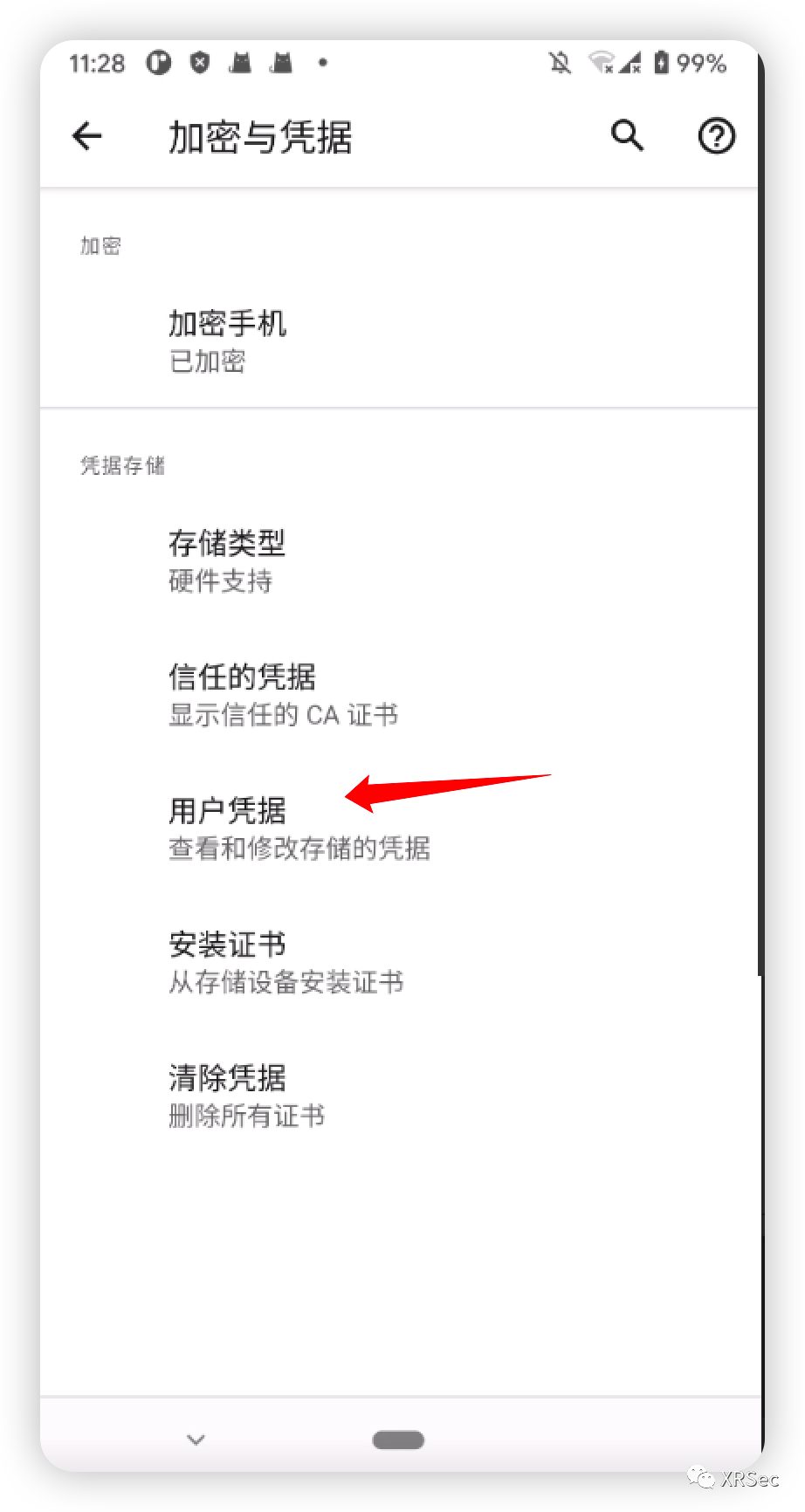Screen dimensions: 805x1512
Task: Open the search icon in the app bar
Action: point(627,136)
